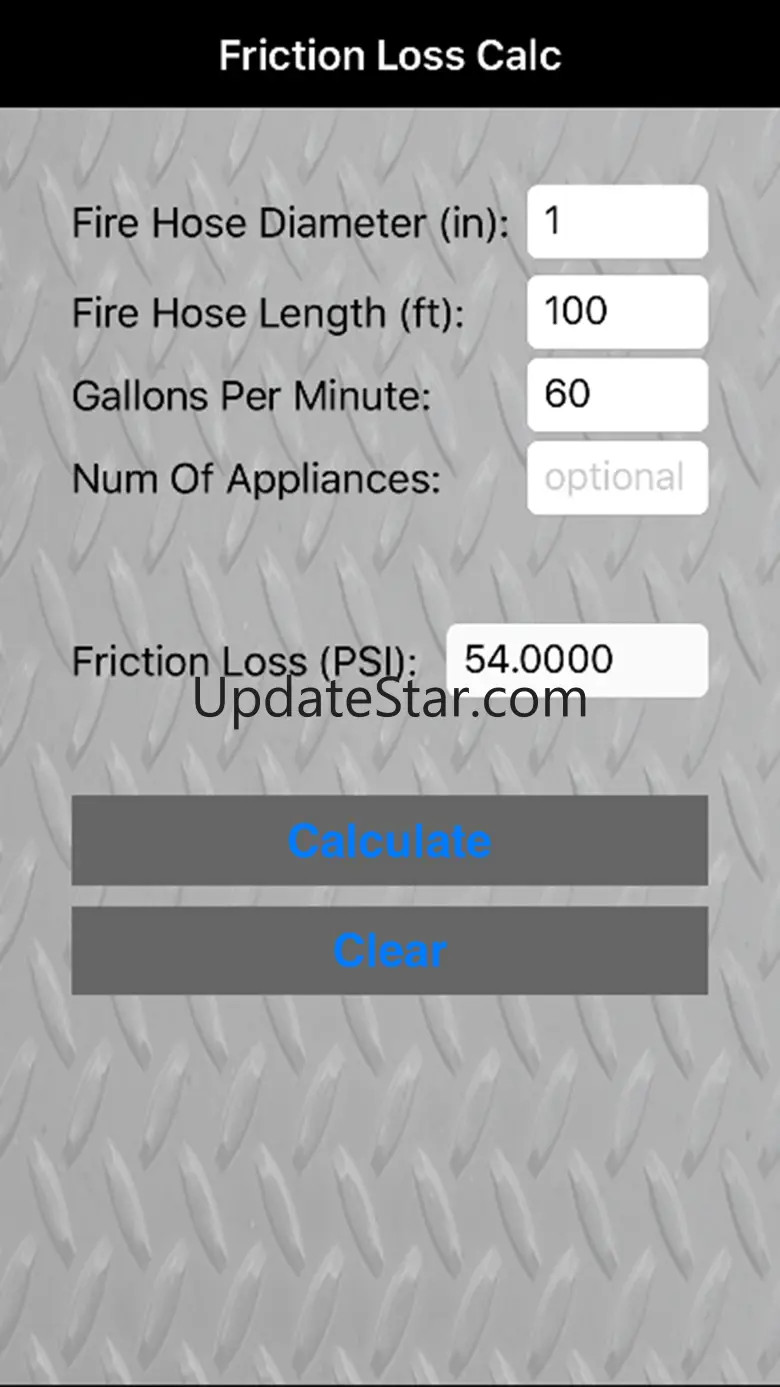This screenshot has height=1387, width=780.
Task: Edit the Fire Hose Length field
Action: coord(617,312)
